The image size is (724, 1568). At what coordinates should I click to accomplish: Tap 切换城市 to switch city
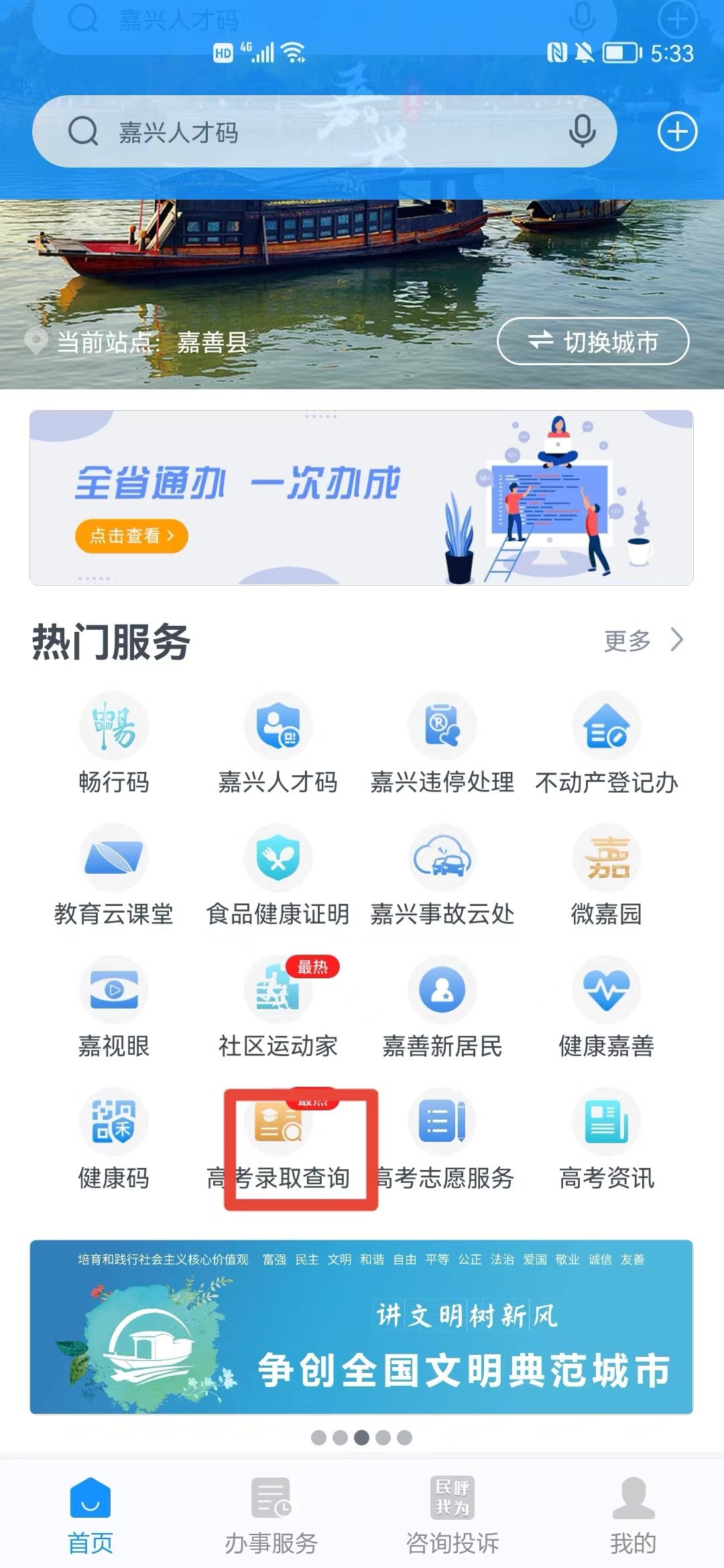(x=593, y=342)
